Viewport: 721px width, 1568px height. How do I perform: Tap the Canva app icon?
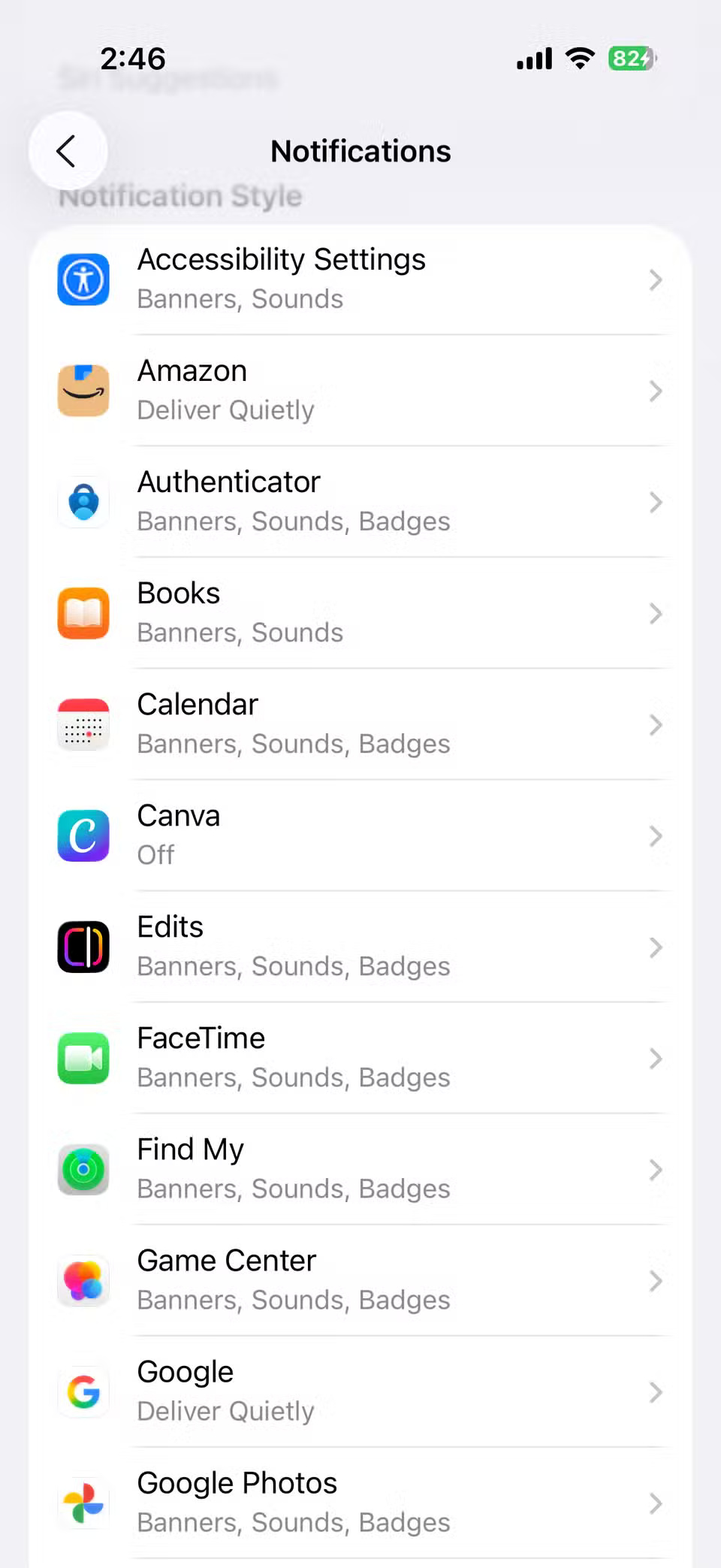83,835
